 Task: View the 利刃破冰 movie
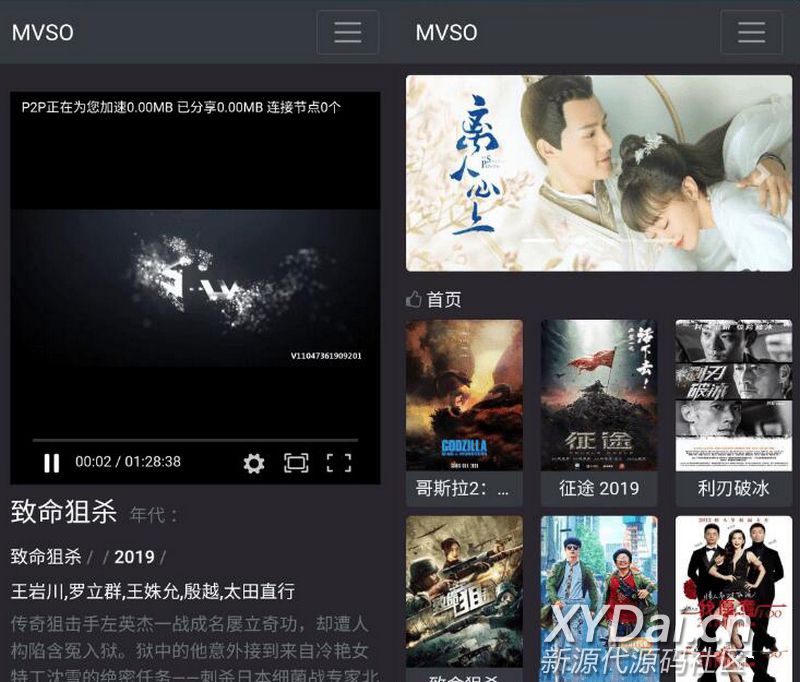point(733,410)
